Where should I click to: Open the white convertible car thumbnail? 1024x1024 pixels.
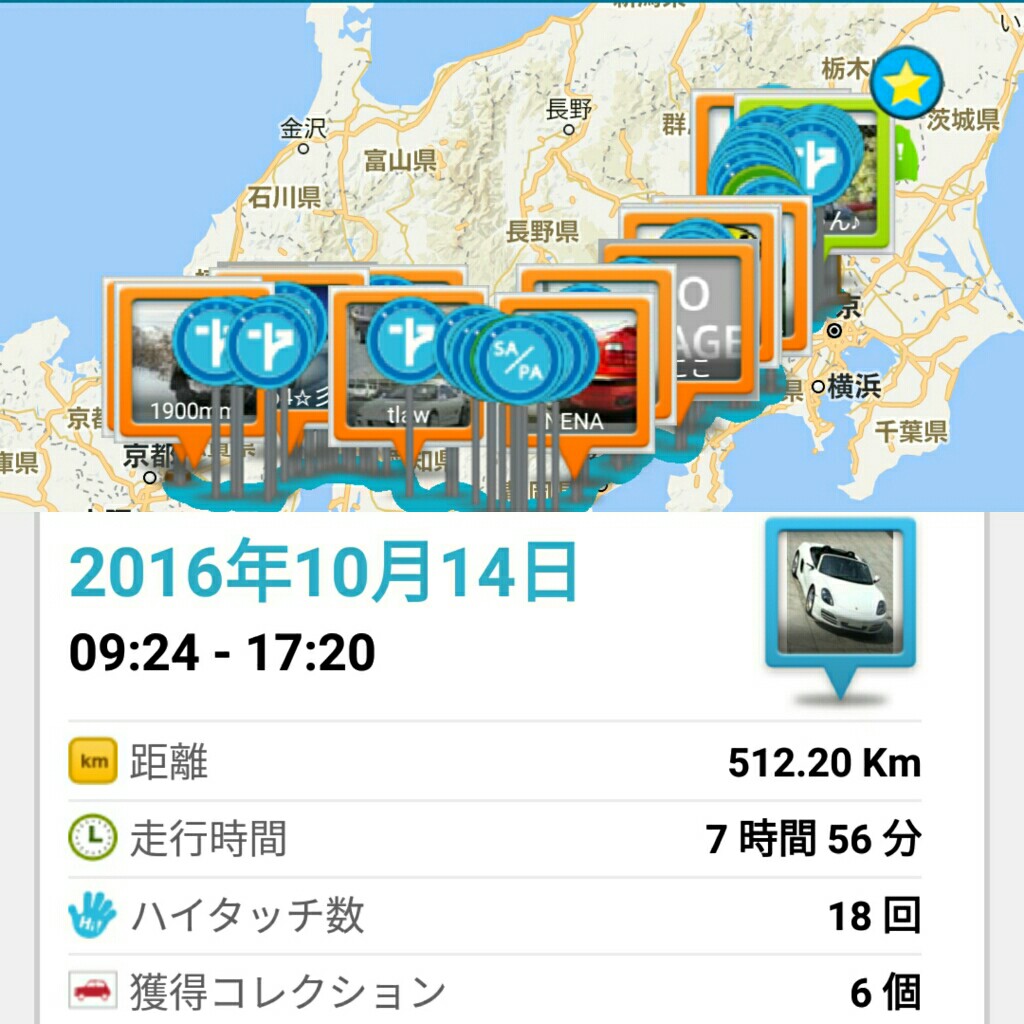[840, 592]
